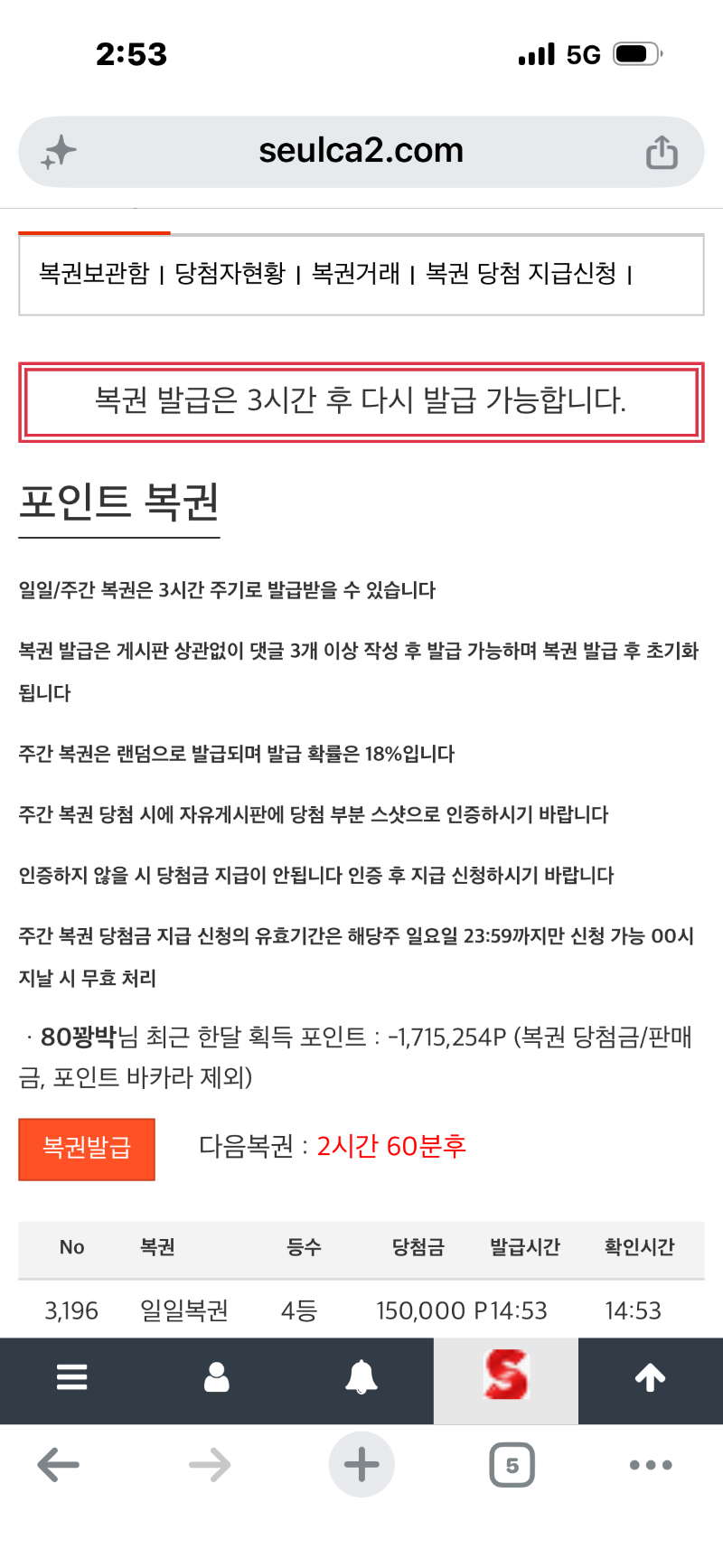This screenshot has width=723, height=1568.
Task: Open the 복권거래 link
Action: 356,273
